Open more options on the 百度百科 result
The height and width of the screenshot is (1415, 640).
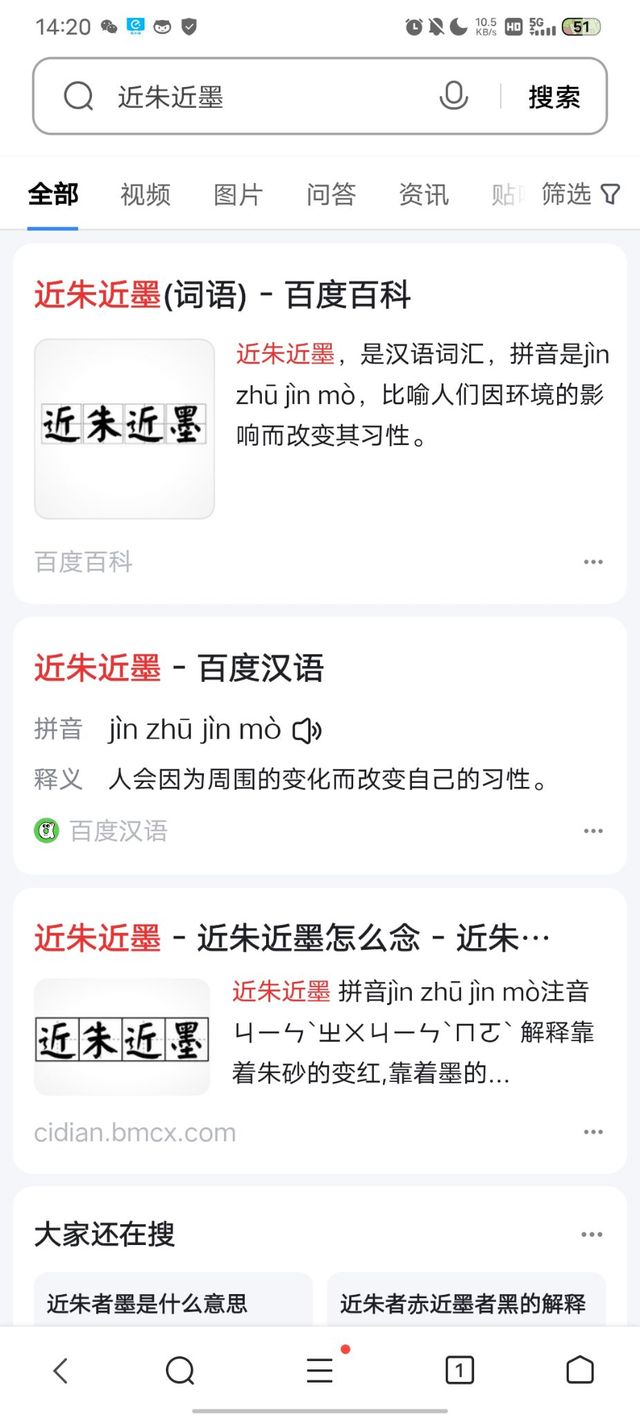(x=593, y=562)
